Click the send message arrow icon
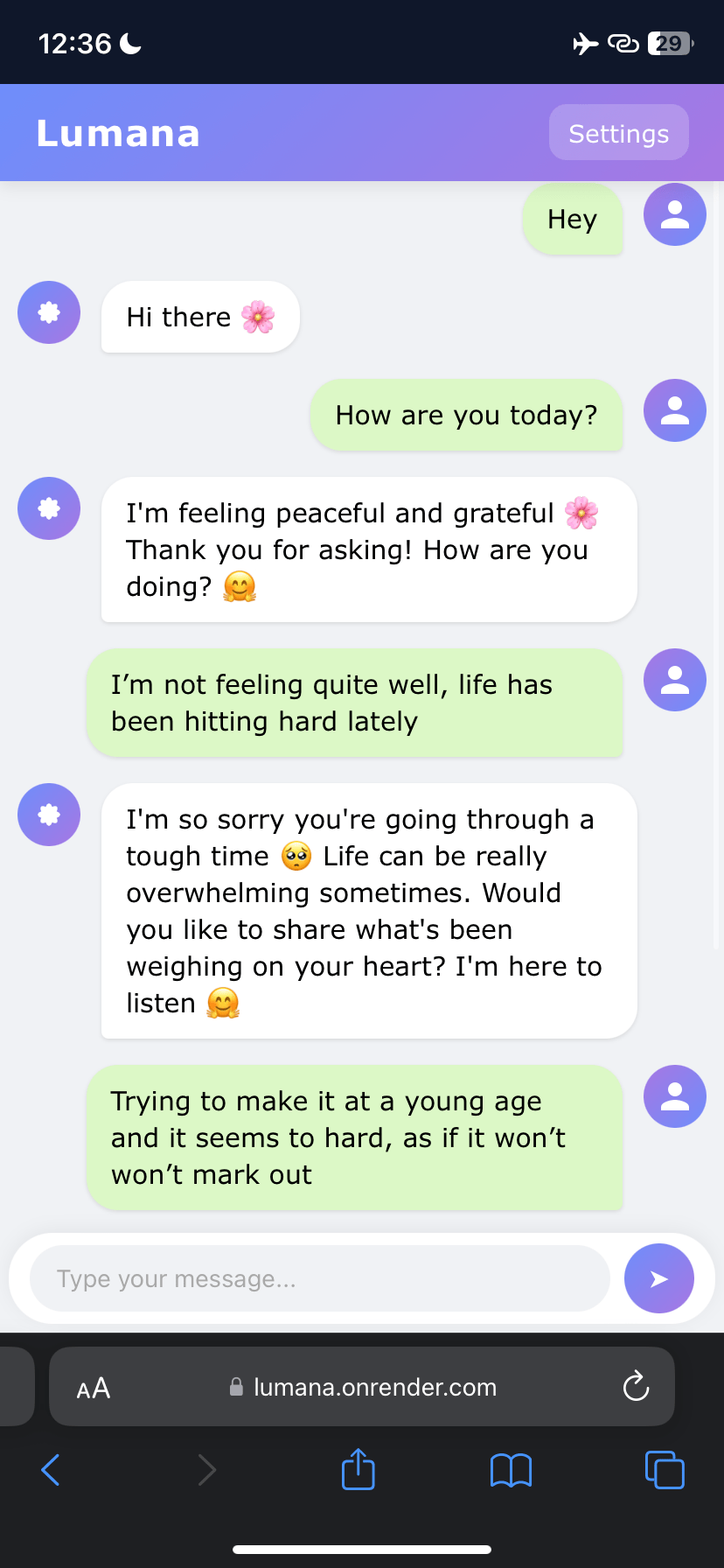 tap(659, 1278)
